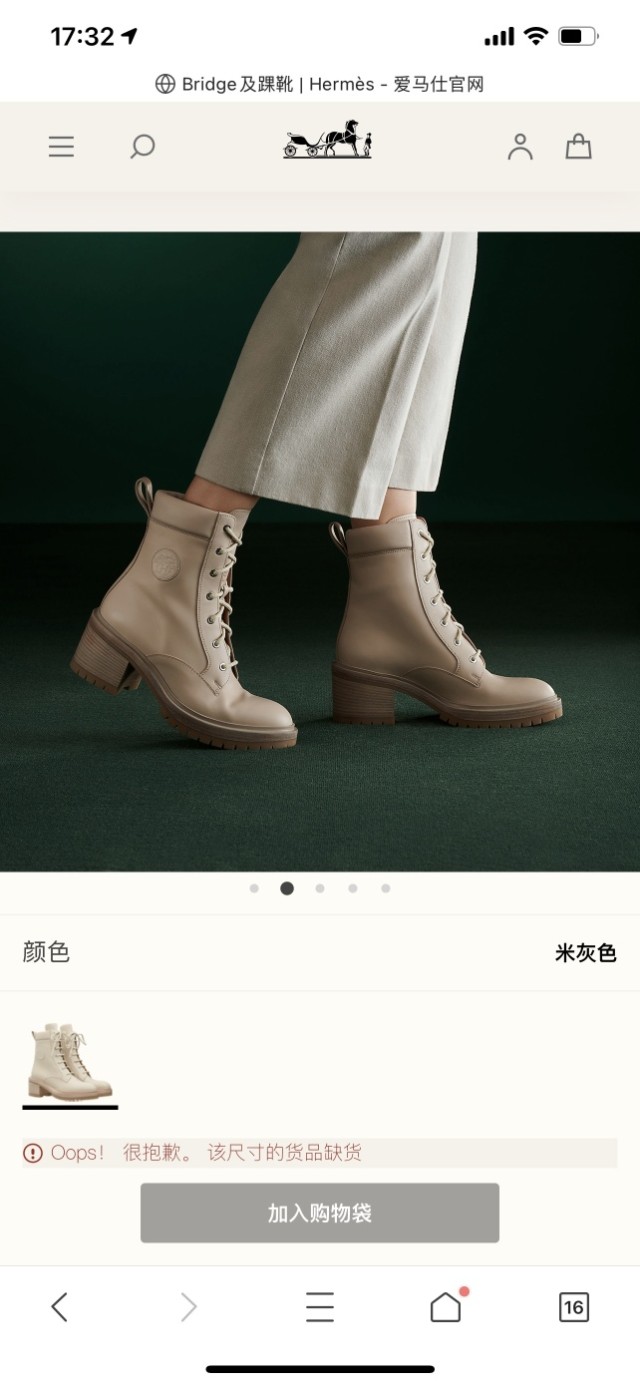This screenshot has width=640, height=1385.
Task: Open the Hermès site search
Action: (142, 147)
